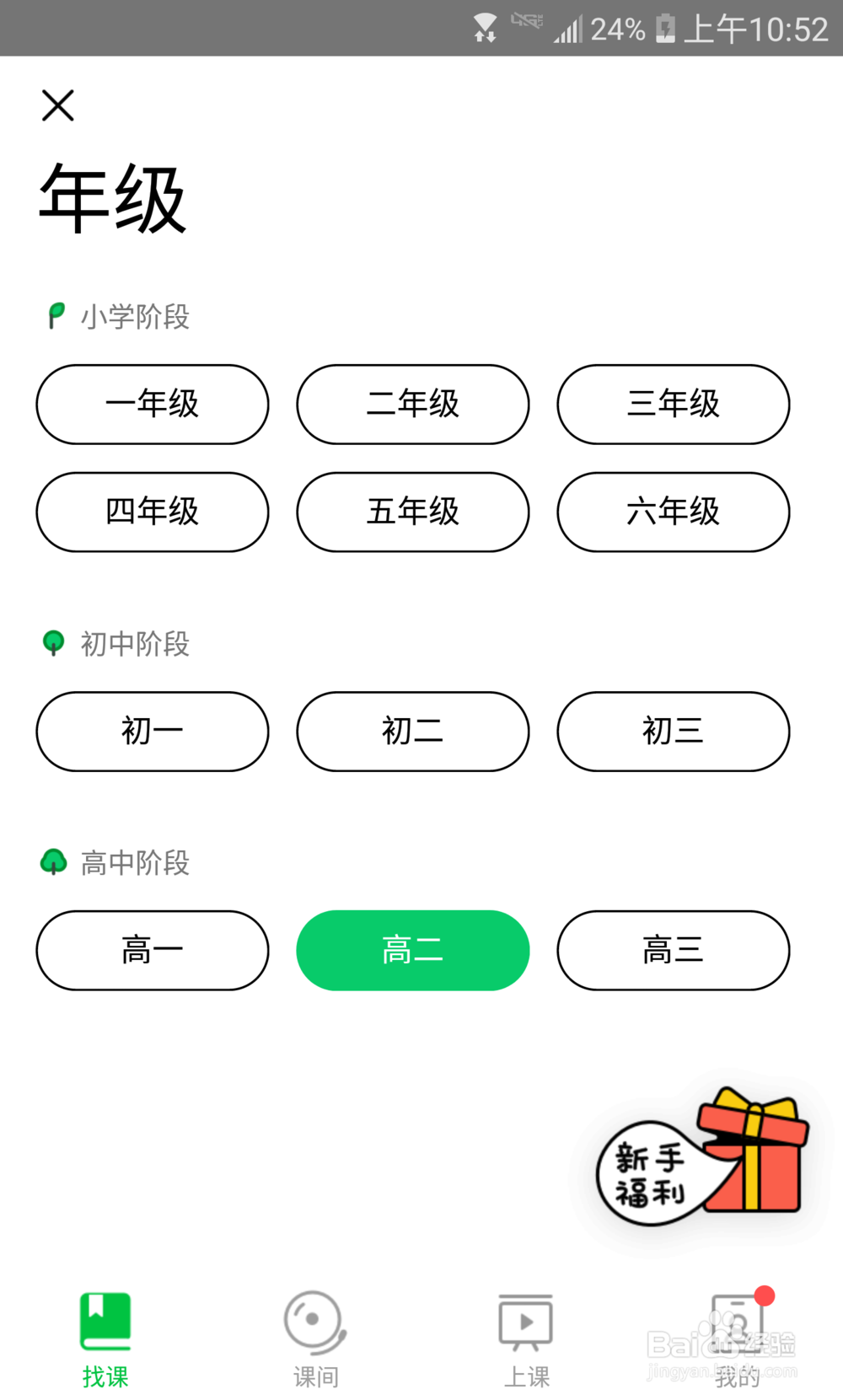This screenshot has width=843, height=1400.
Task: Select grade 三年级
Action: 673,405
